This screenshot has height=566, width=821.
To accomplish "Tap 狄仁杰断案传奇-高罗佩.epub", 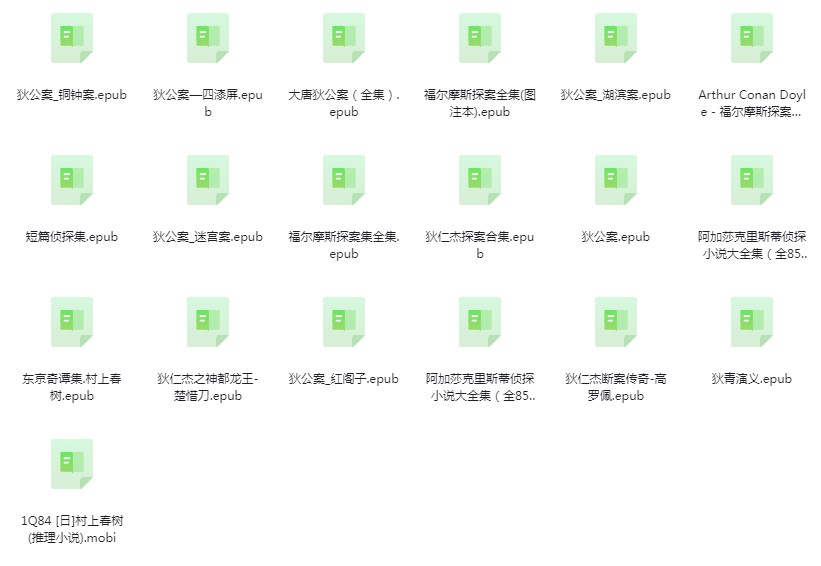I will [x=616, y=322].
